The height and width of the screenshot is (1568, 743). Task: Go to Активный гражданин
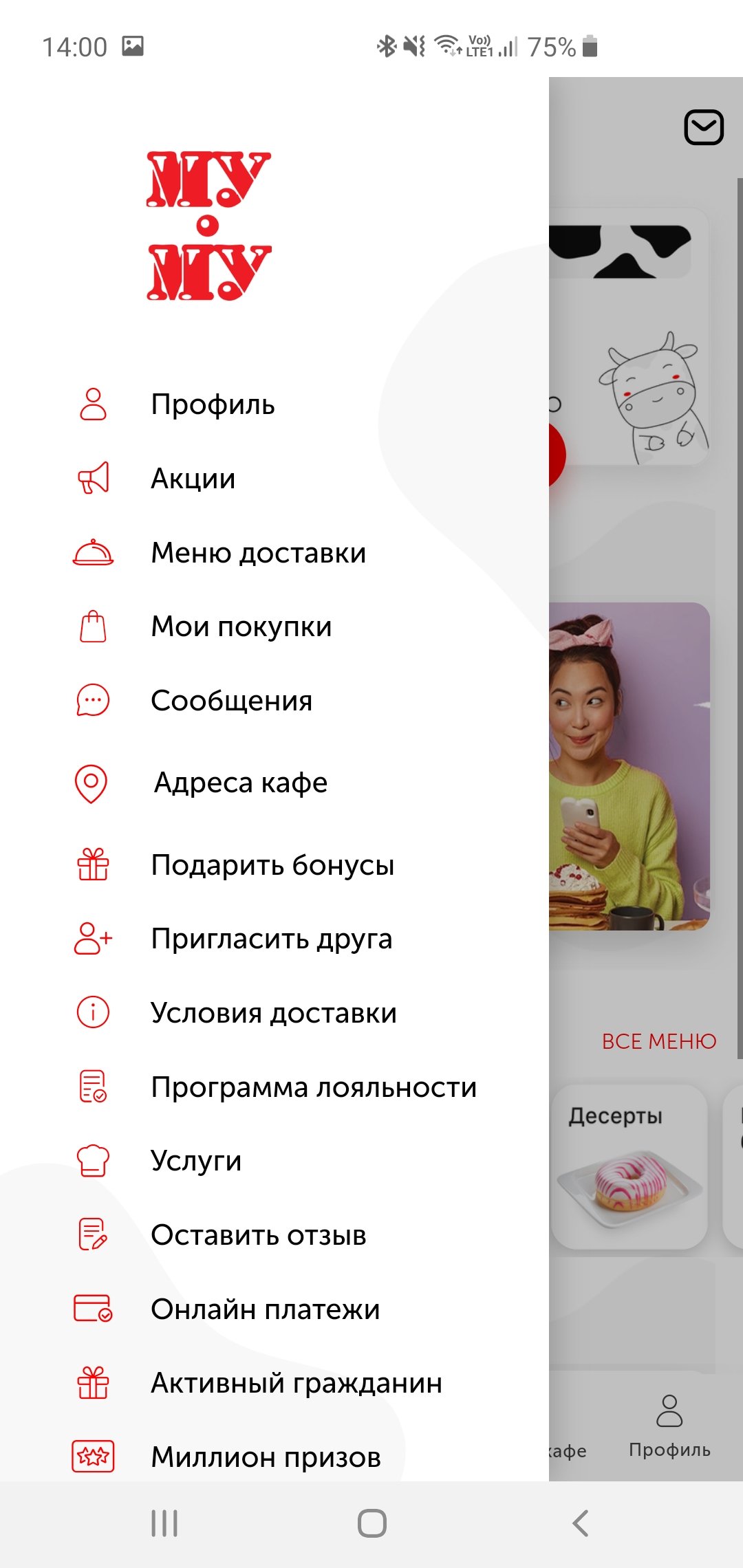coord(297,1383)
